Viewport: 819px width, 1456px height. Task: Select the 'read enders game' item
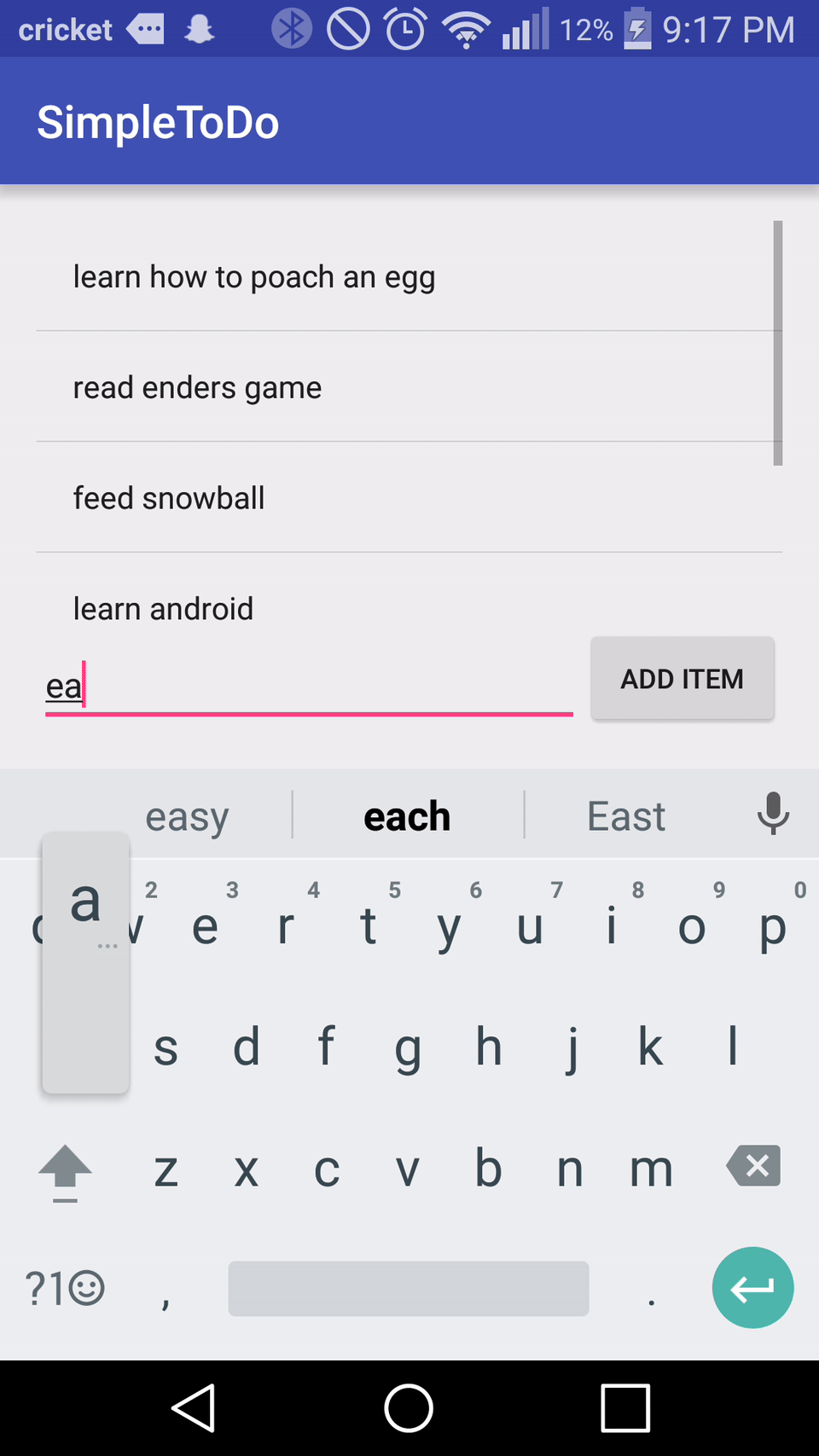(x=197, y=388)
